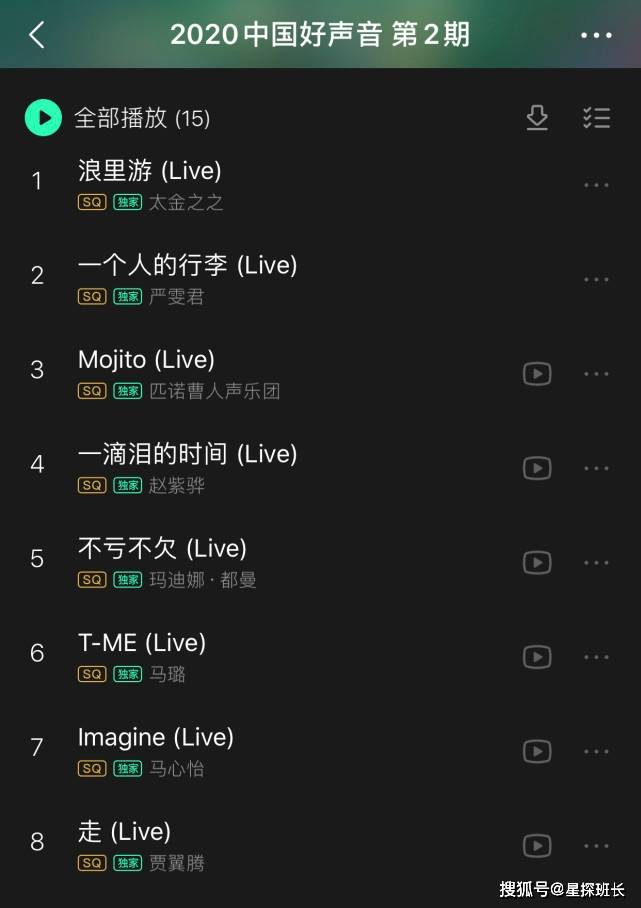Open the video of 走 (Live)

click(537, 846)
